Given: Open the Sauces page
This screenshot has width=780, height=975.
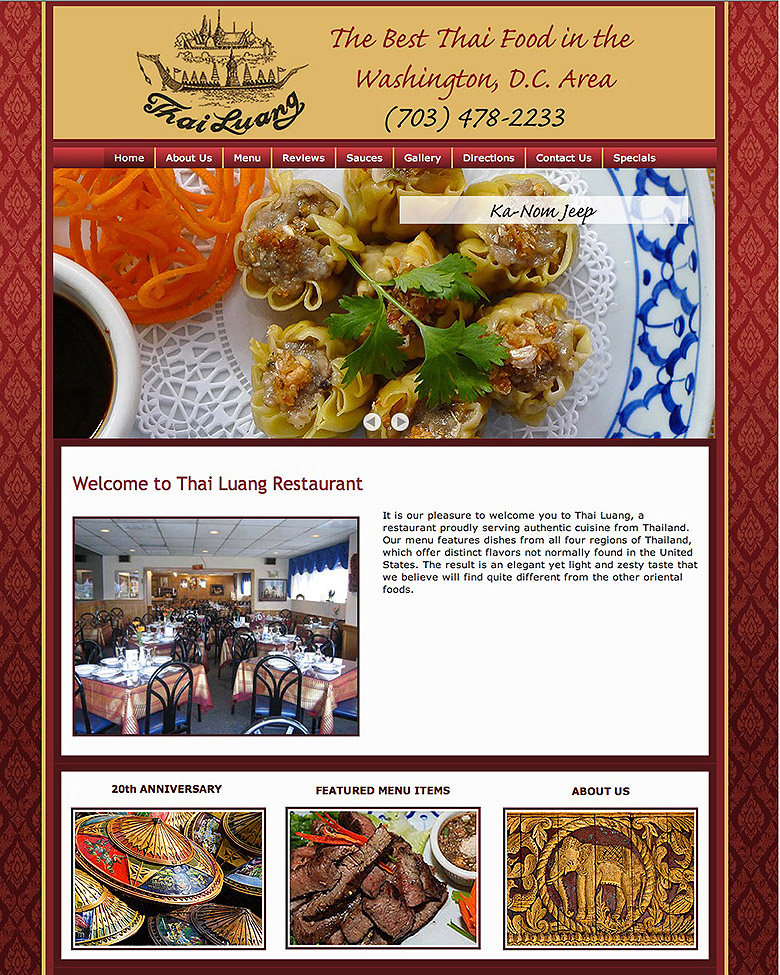Looking at the screenshot, I should tap(364, 158).
